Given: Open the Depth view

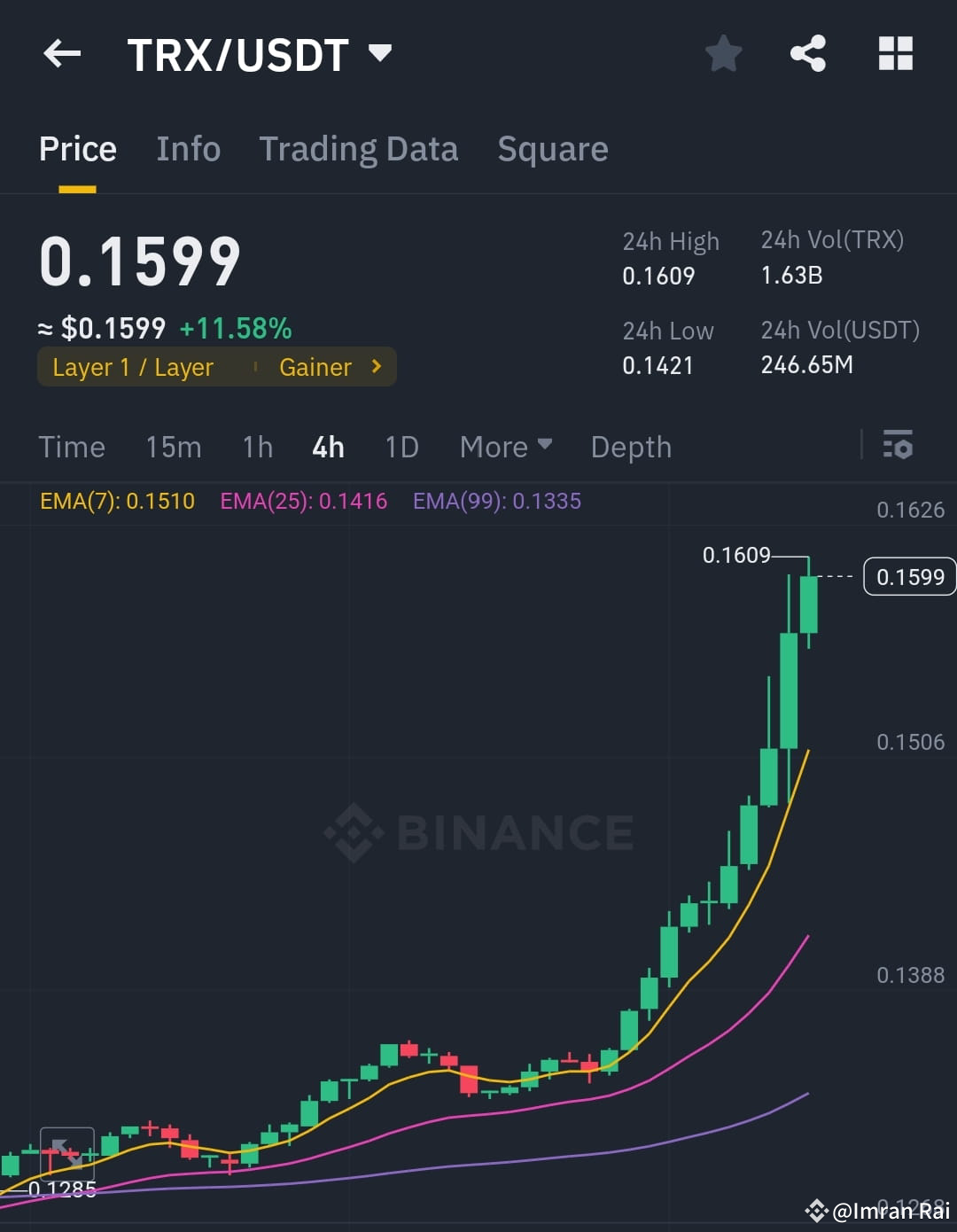Looking at the screenshot, I should click(x=630, y=447).
